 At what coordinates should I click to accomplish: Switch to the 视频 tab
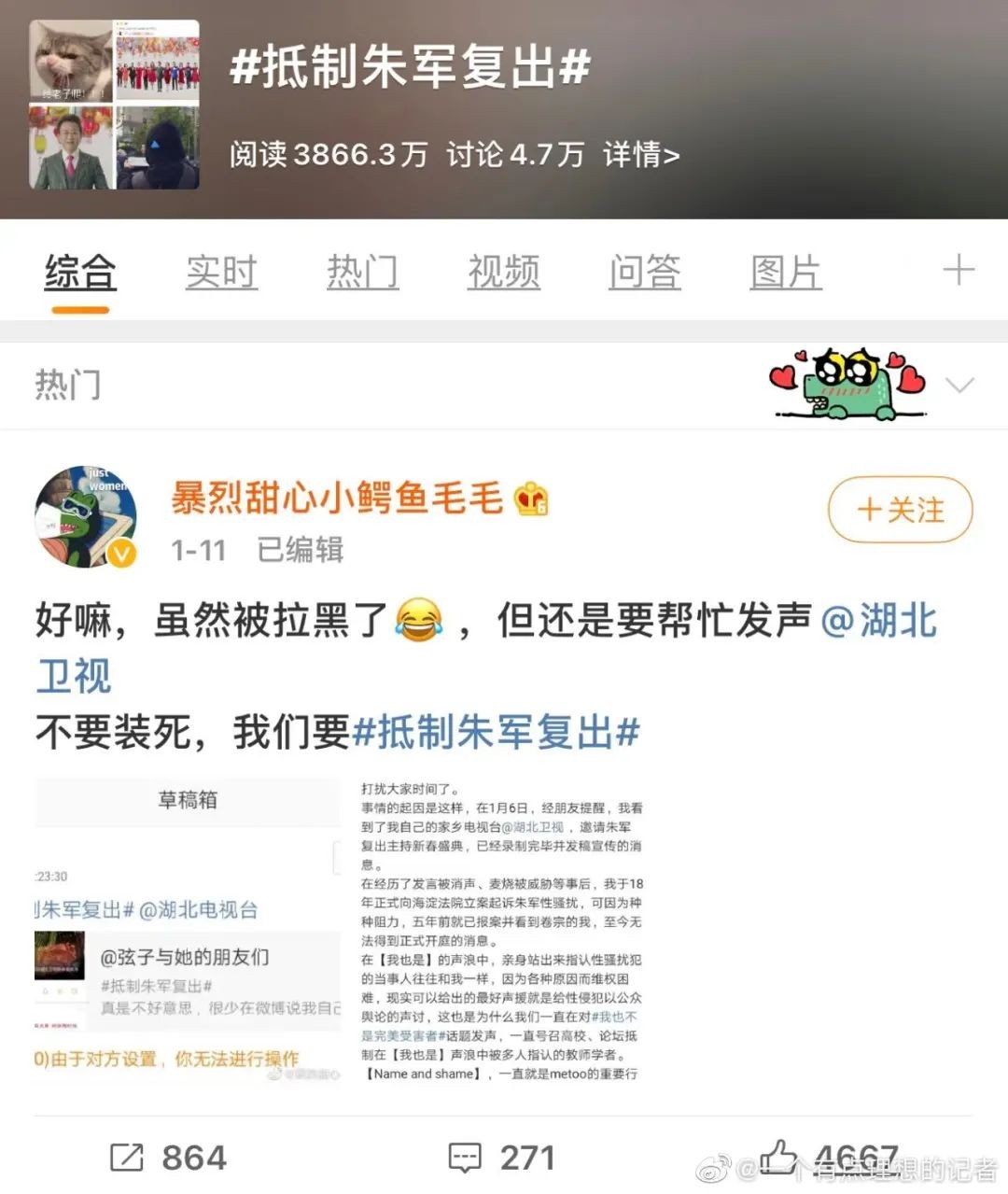[503, 272]
